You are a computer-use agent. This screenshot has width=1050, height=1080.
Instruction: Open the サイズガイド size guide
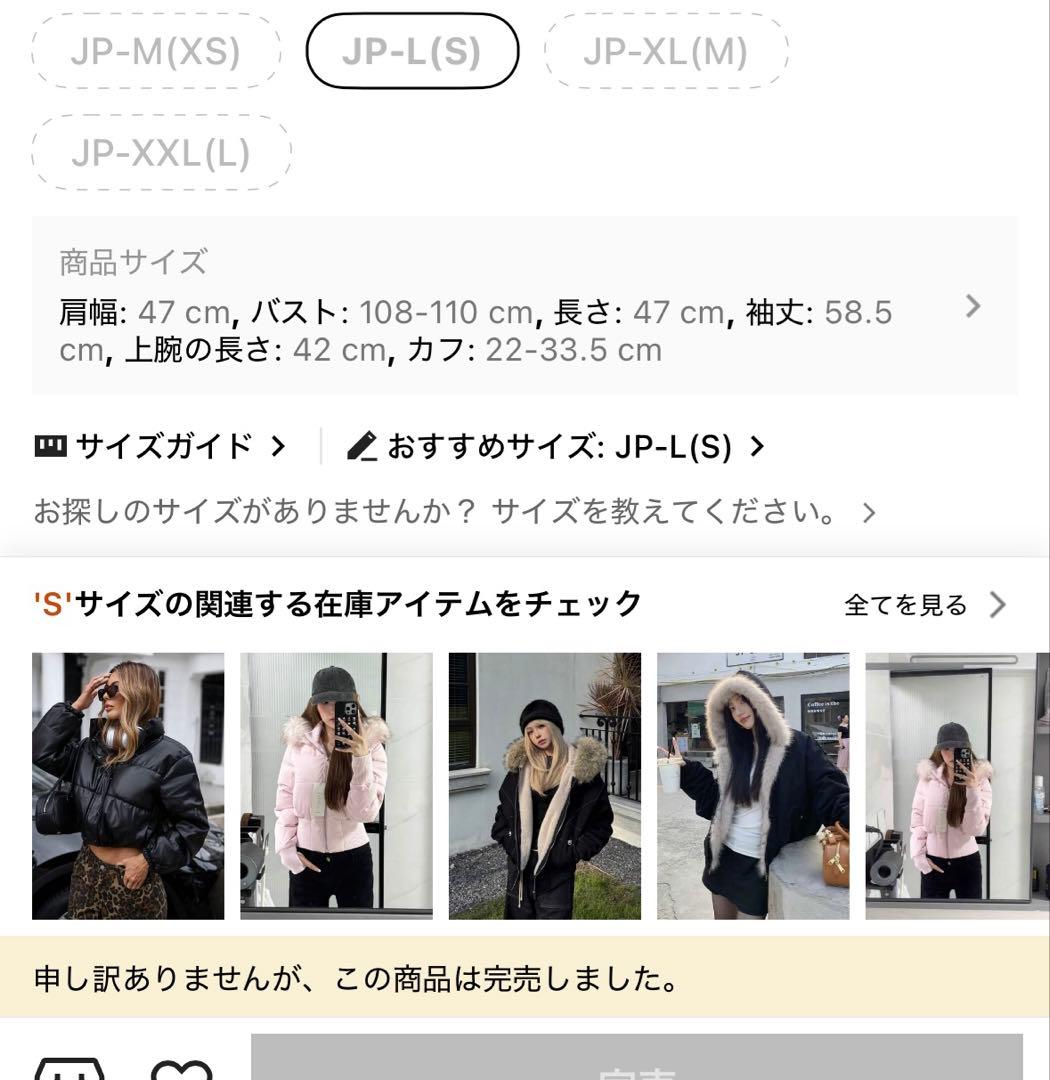coord(160,446)
